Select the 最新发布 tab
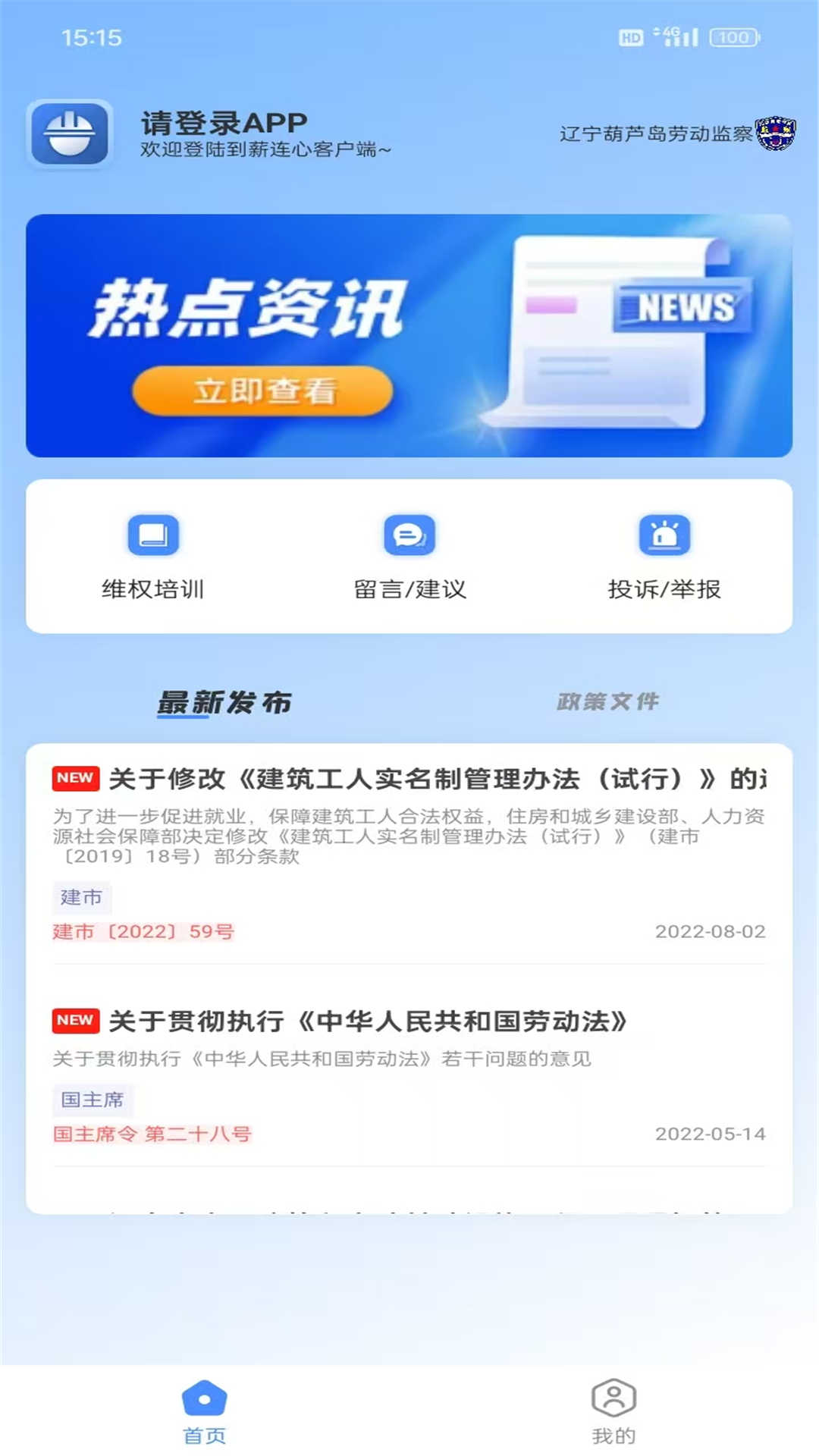This screenshot has width=819, height=1456. 224,702
